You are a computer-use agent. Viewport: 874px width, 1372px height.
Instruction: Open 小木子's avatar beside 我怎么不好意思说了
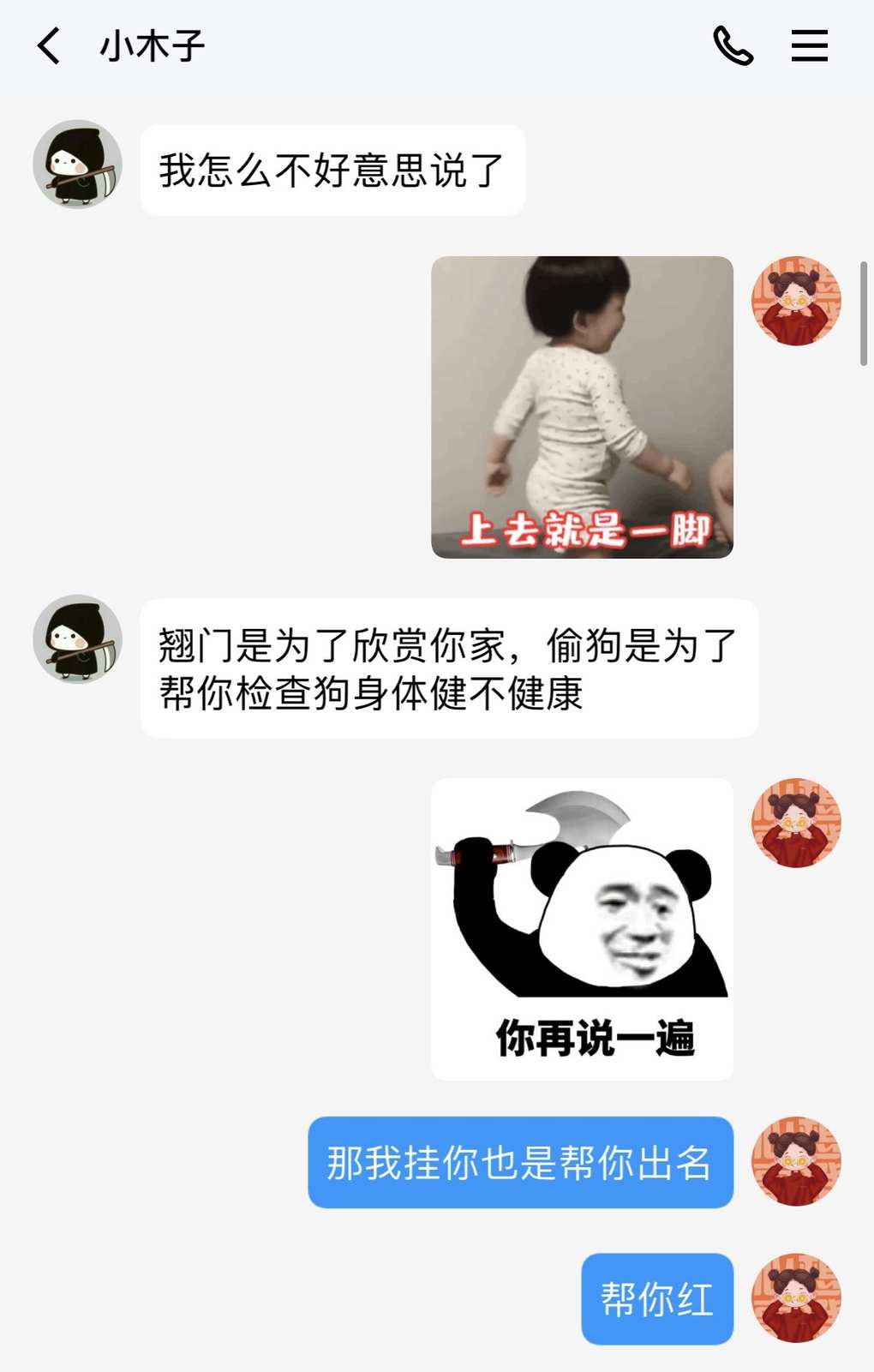click(77, 164)
